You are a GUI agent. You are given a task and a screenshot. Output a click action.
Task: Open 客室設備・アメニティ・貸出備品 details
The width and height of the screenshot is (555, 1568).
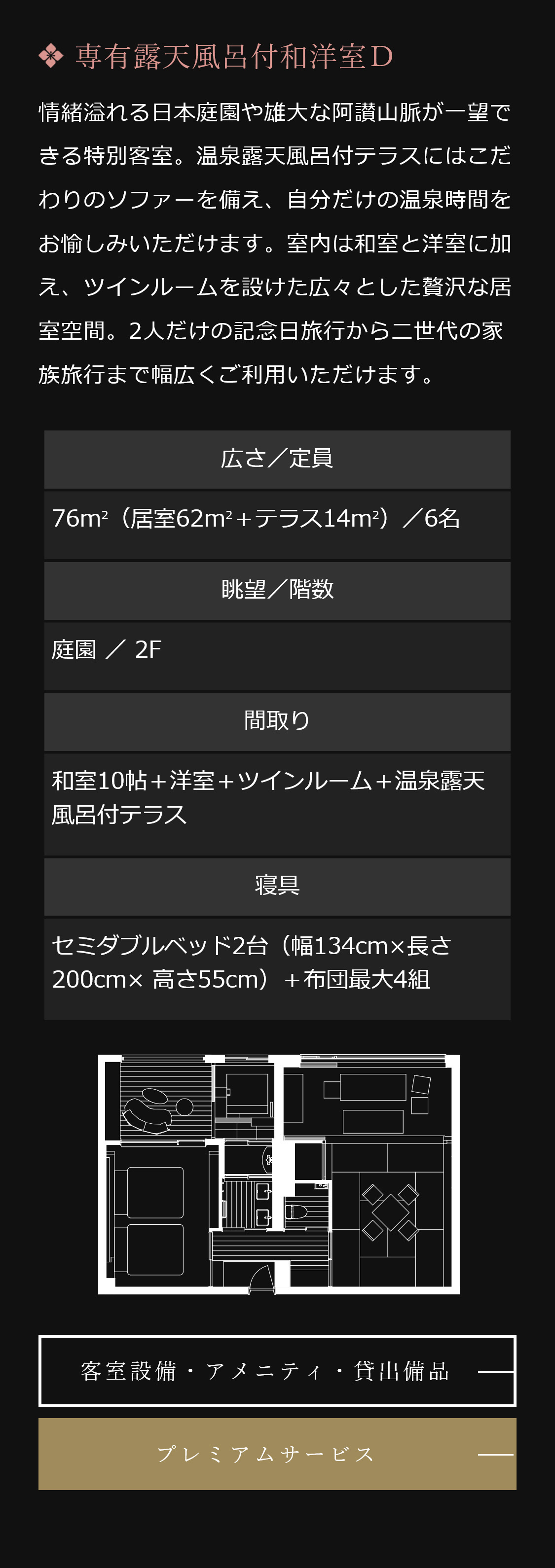pos(277,1371)
